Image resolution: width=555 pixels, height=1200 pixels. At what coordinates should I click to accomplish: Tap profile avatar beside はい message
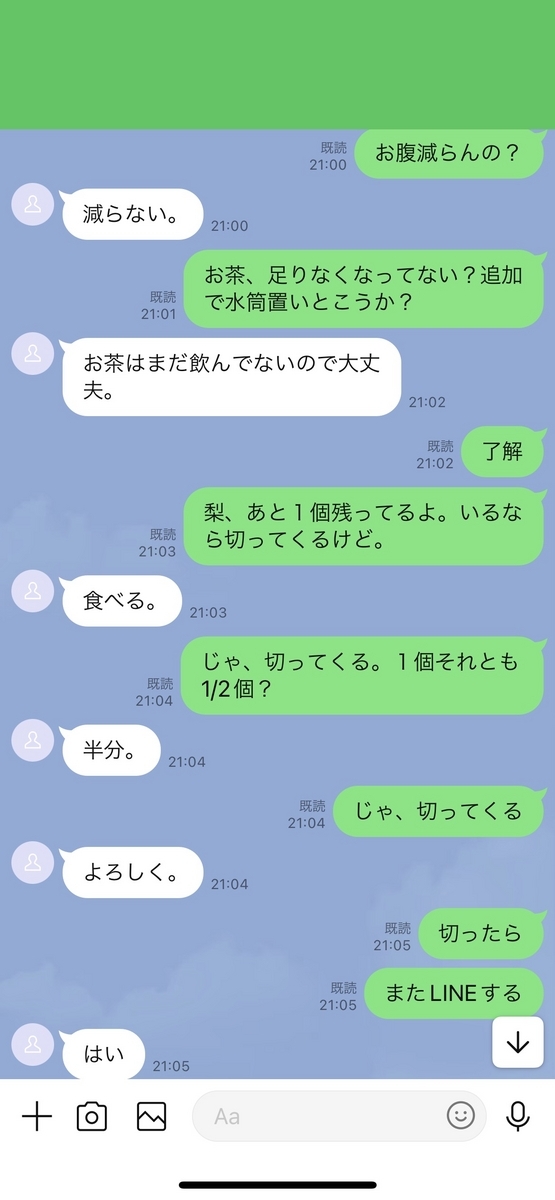point(32,1045)
